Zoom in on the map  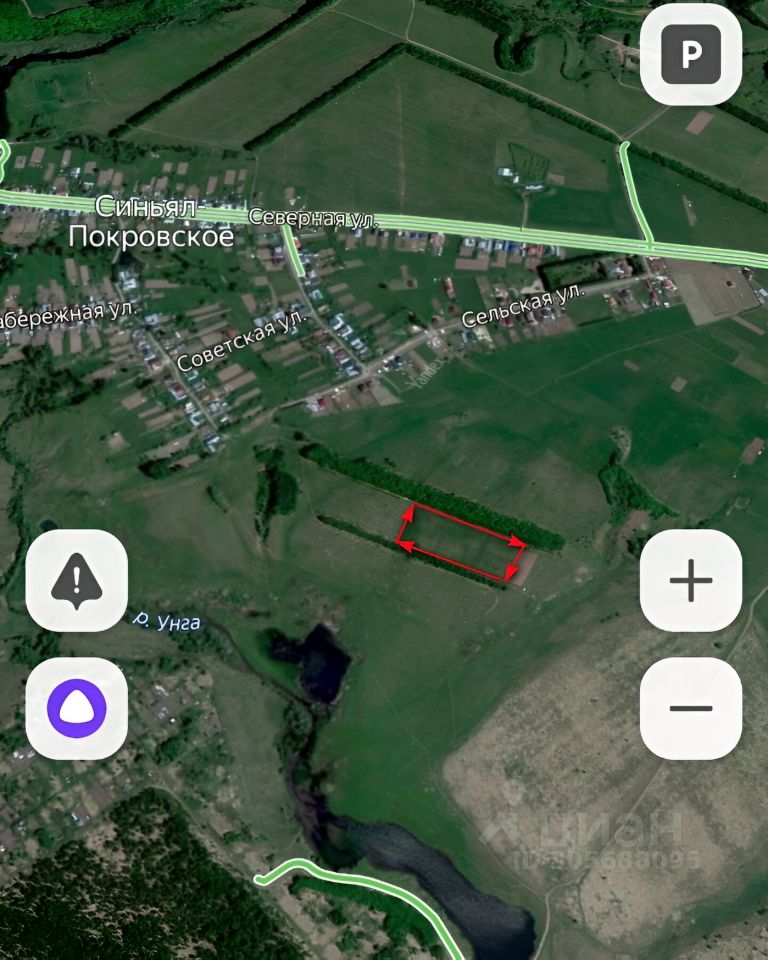pos(690,580)
